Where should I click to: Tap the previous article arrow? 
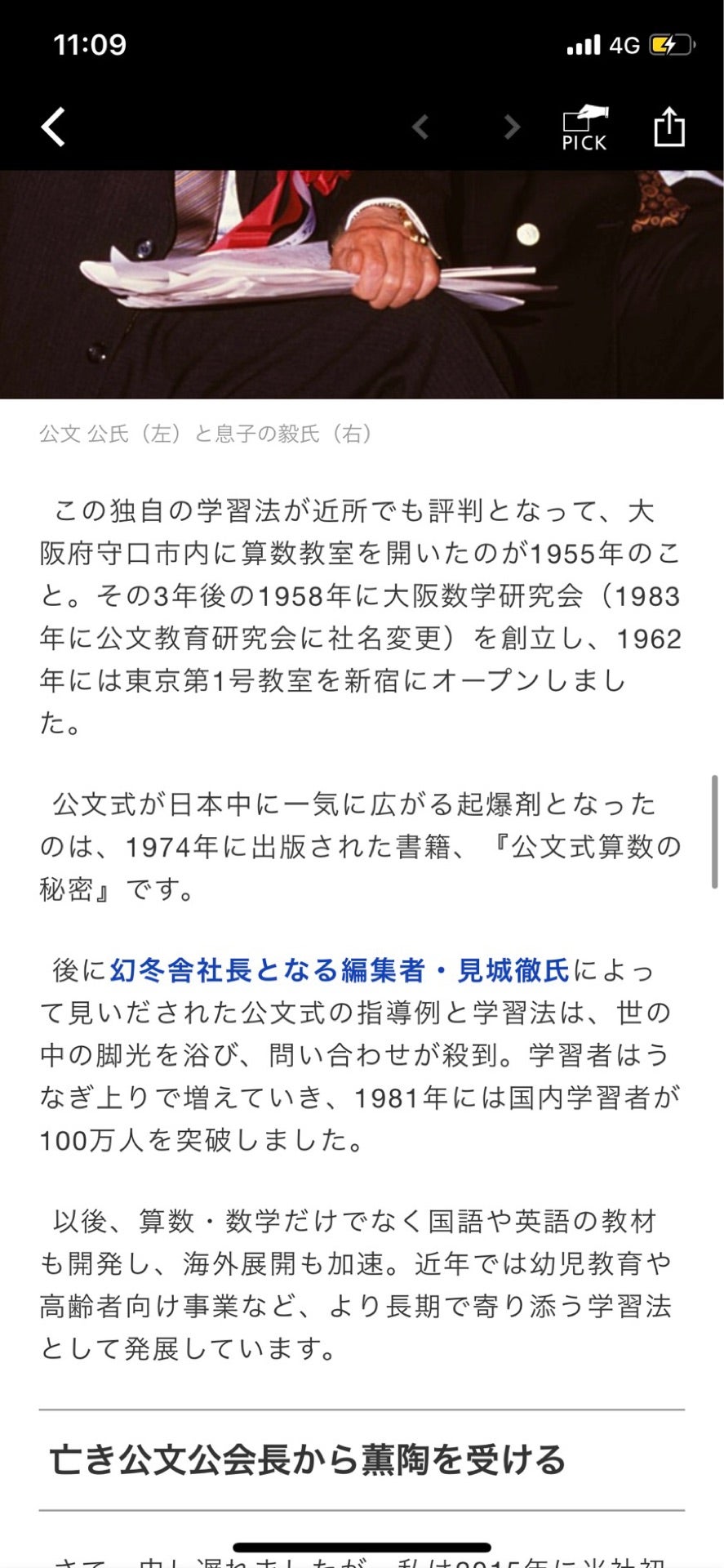(x=421, y=127)
